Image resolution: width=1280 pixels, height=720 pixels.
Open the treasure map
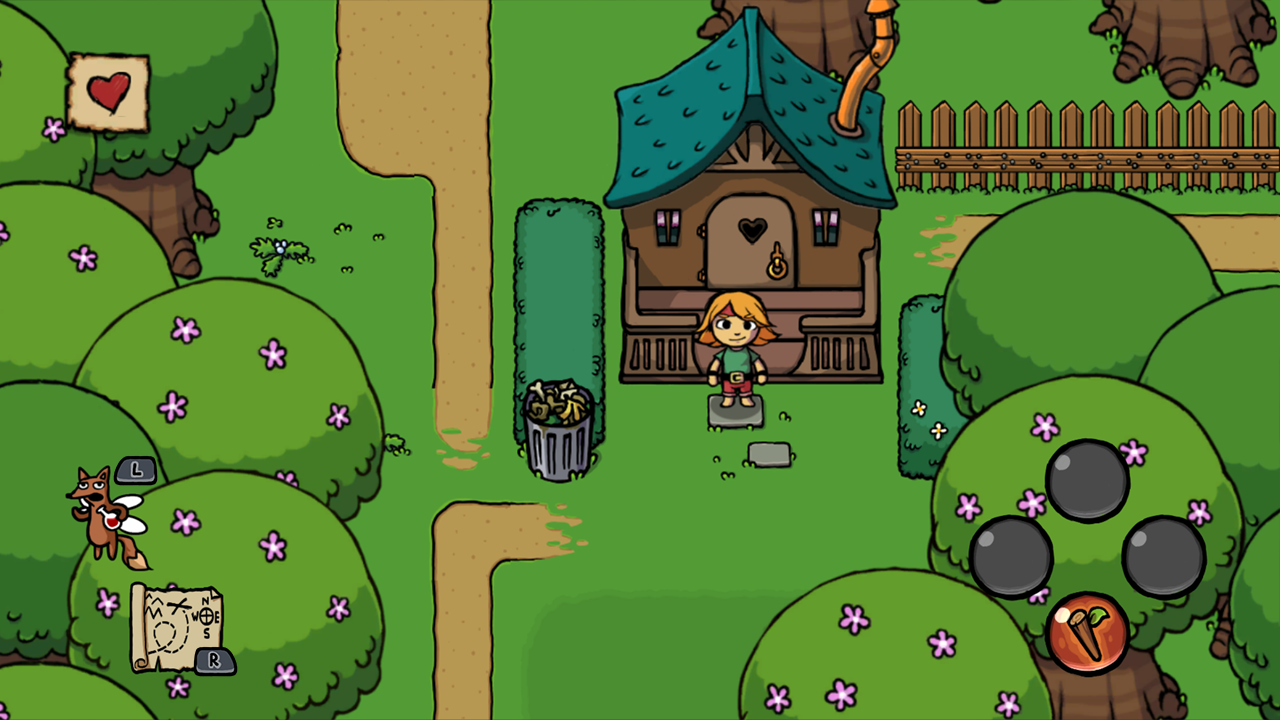click(x=176, y=627)
